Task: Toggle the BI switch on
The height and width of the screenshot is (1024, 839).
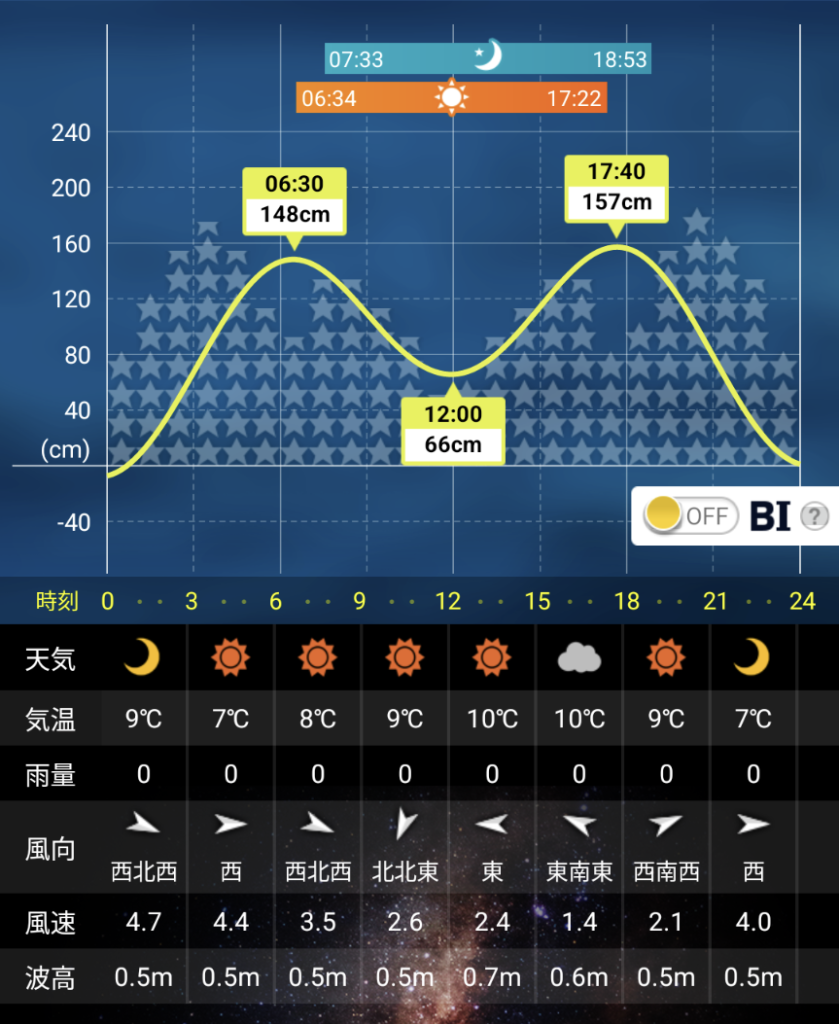Action: [690, 516]
